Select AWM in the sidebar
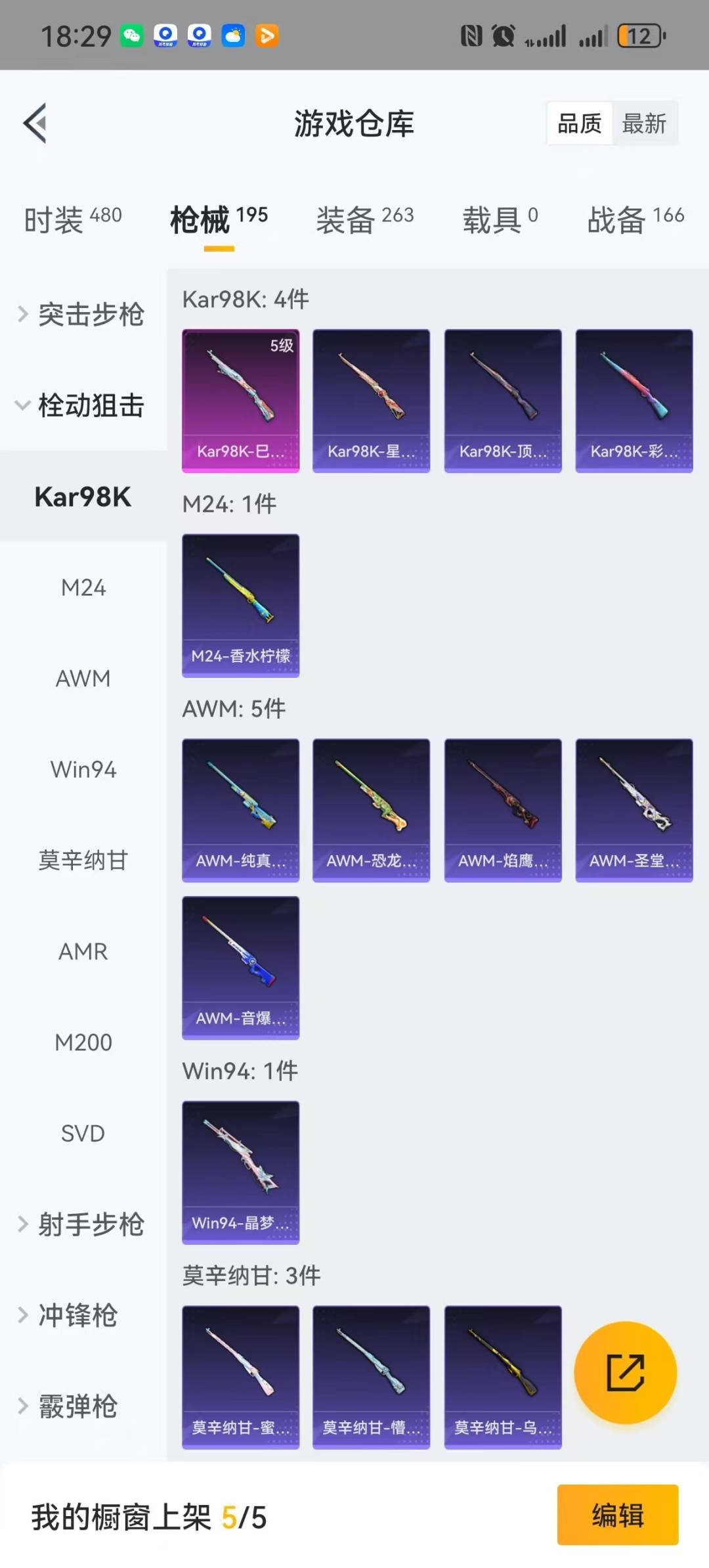The height and width of the screenshot is (1568, 709). pyautogui.click(x=83, y=678)
